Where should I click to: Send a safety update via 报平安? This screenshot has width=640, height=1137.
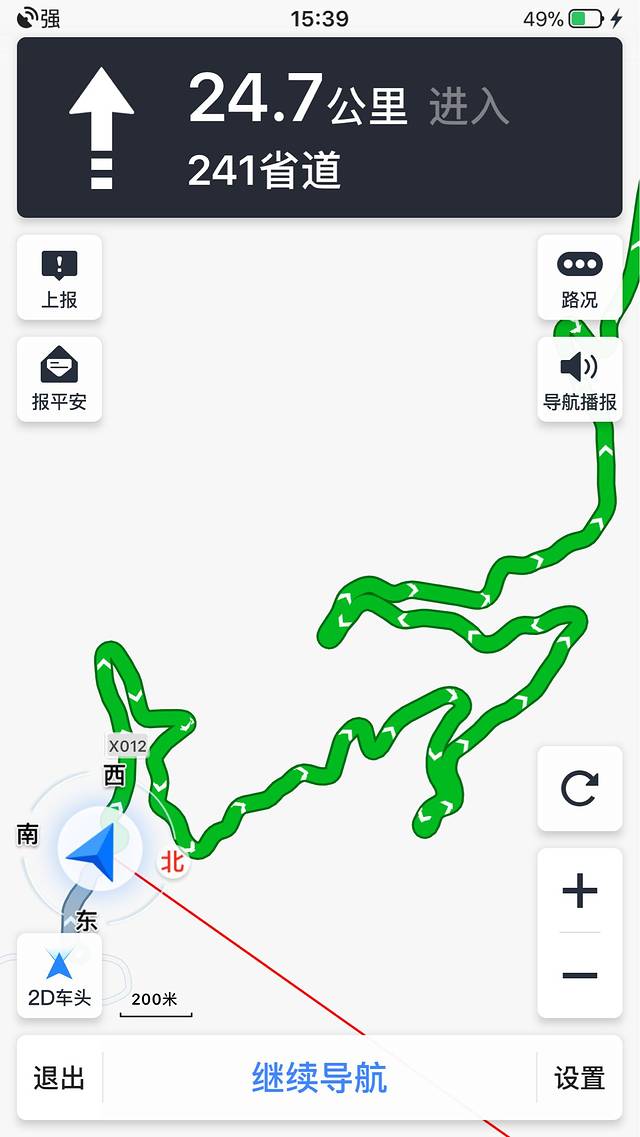tap(59, 379)
